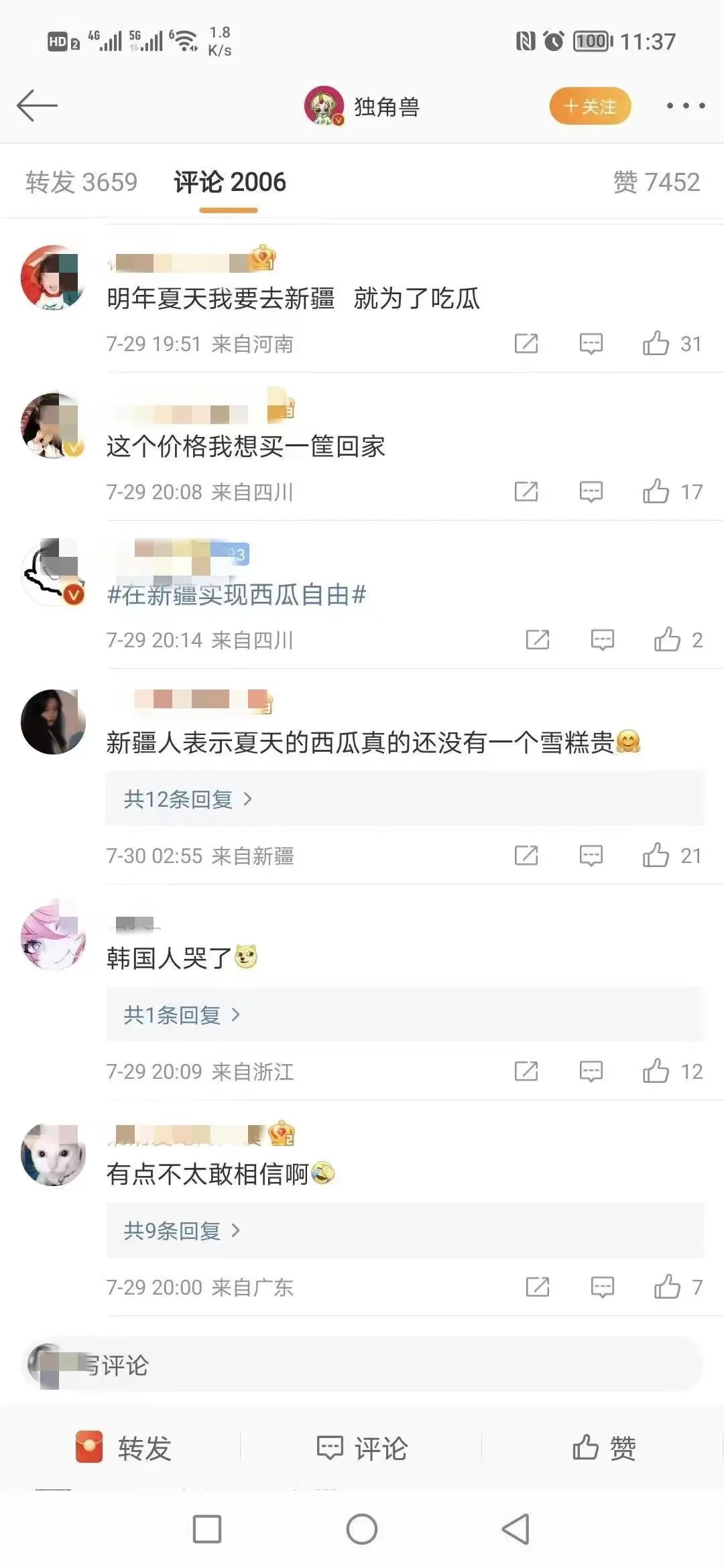The image size is (724, 1568).
Task: Expand 共9条回复 under 有点不太敢相信啊
Action: coord(181,1230)
